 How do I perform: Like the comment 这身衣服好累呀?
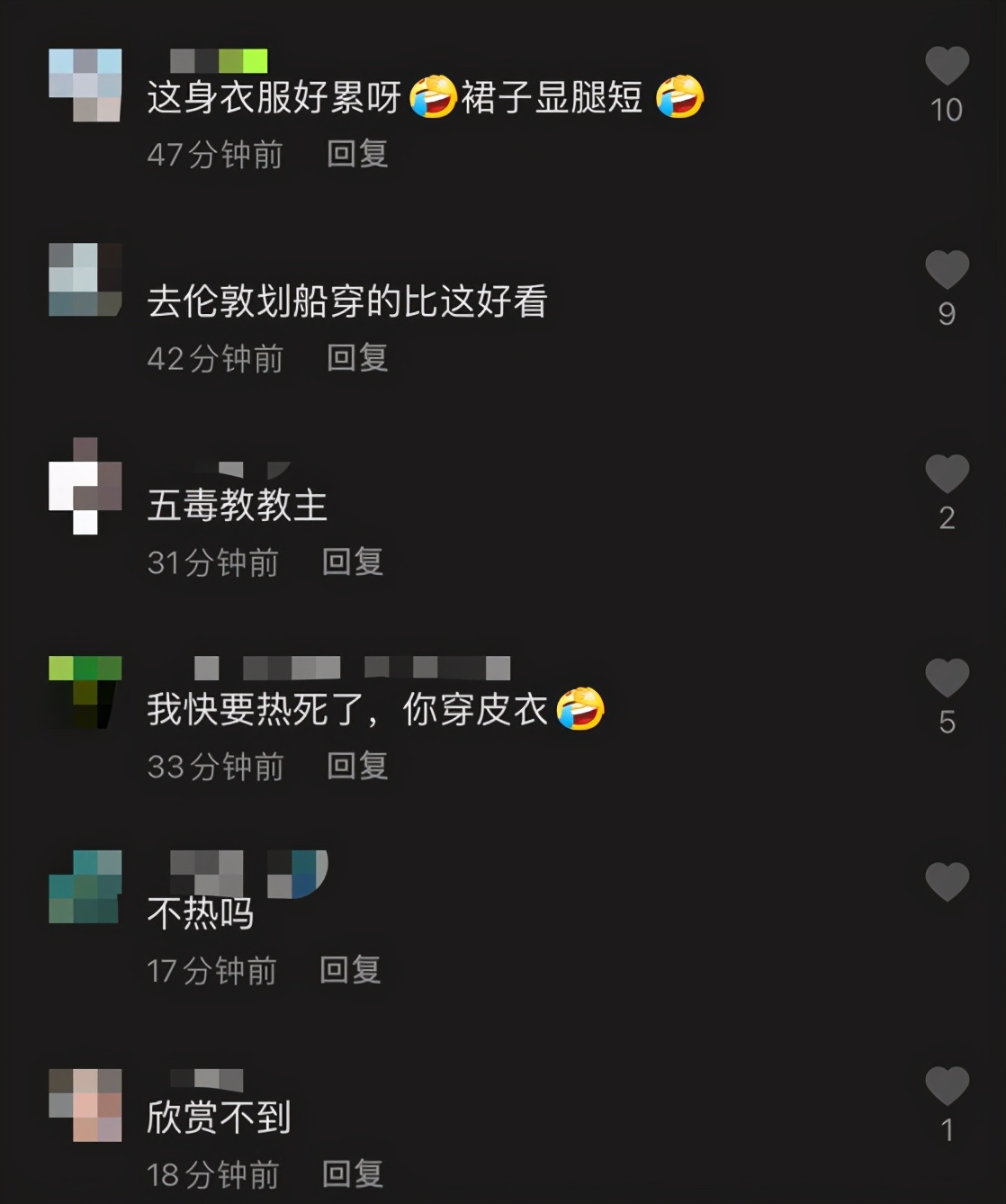(x=947, y=67)
